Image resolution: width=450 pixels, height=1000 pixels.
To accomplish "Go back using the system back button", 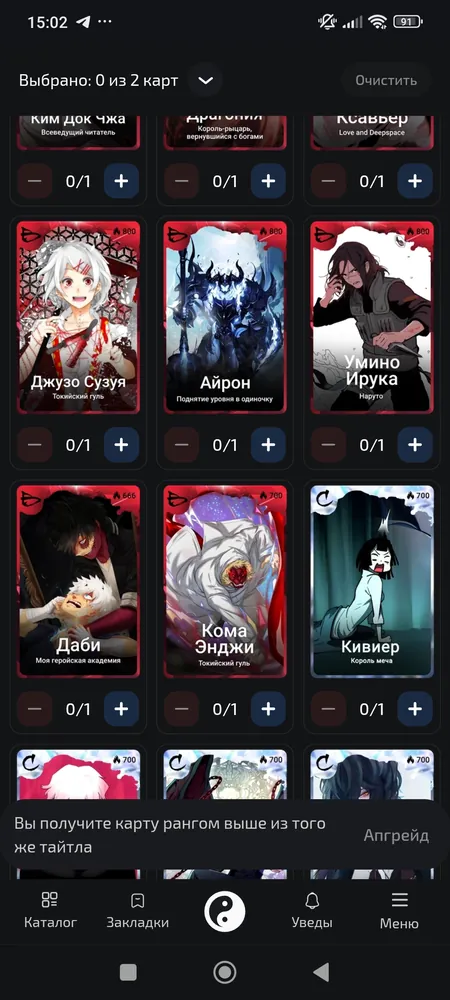I will 321,972.
